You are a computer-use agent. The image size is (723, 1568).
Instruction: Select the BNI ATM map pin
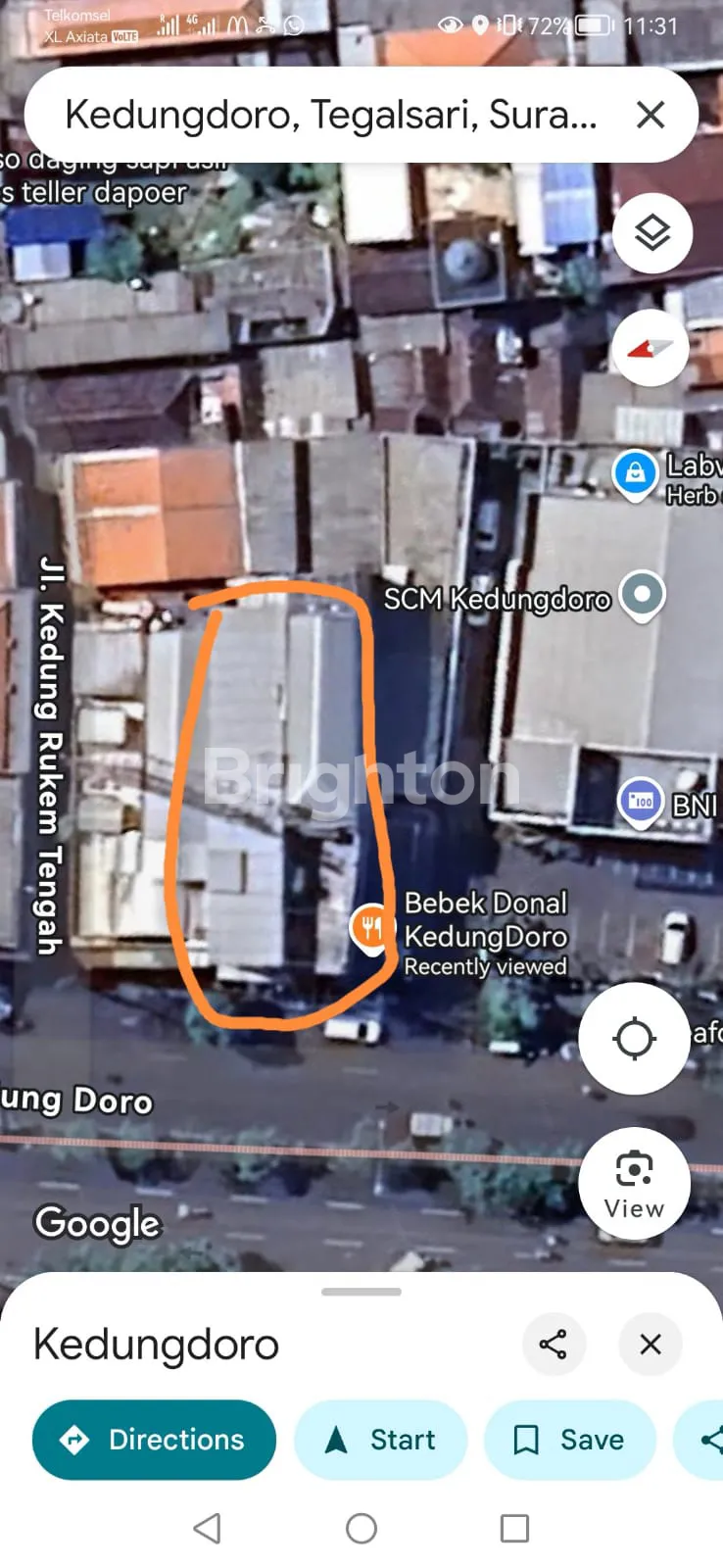pyautogui.click(x=641, y=804)
